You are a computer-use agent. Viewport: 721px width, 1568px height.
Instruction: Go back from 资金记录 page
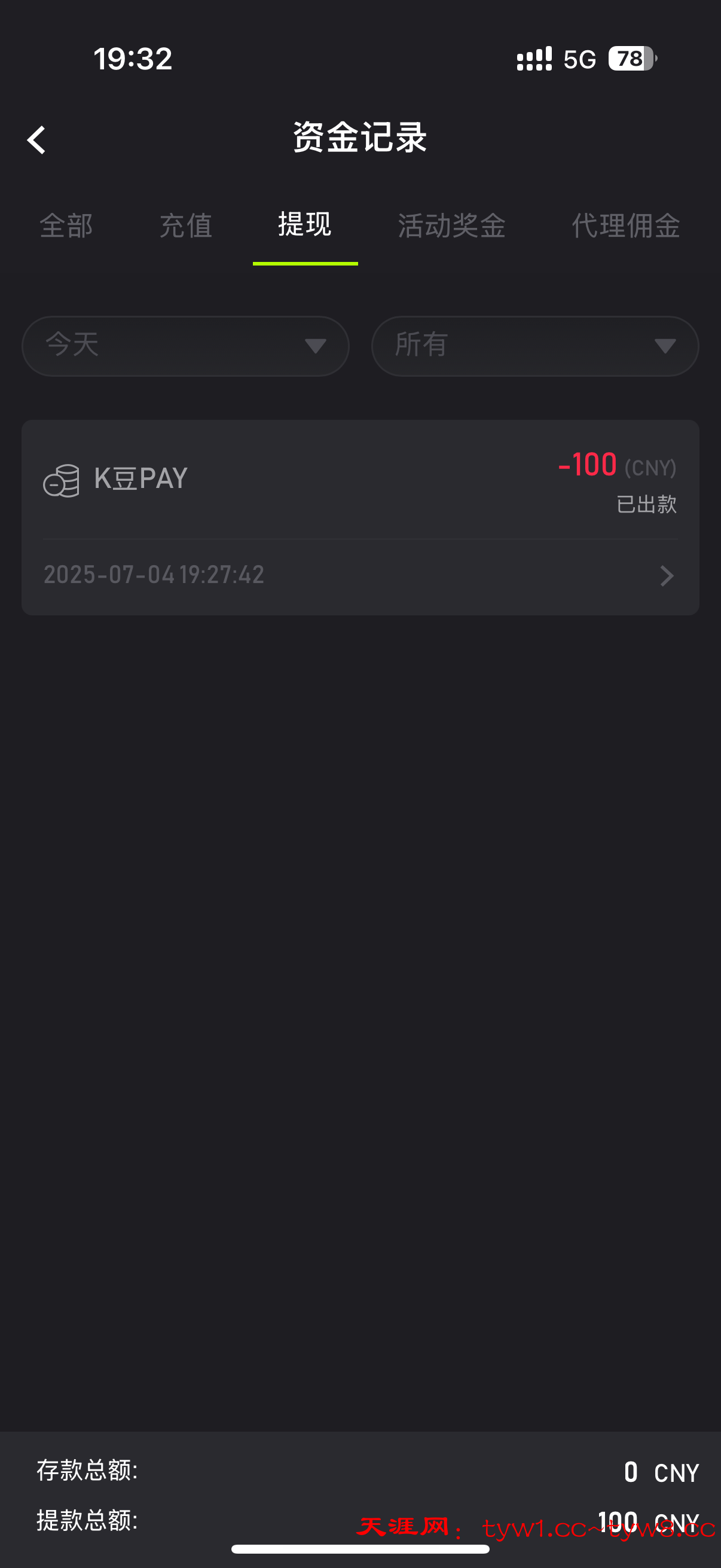pos(36,140)
